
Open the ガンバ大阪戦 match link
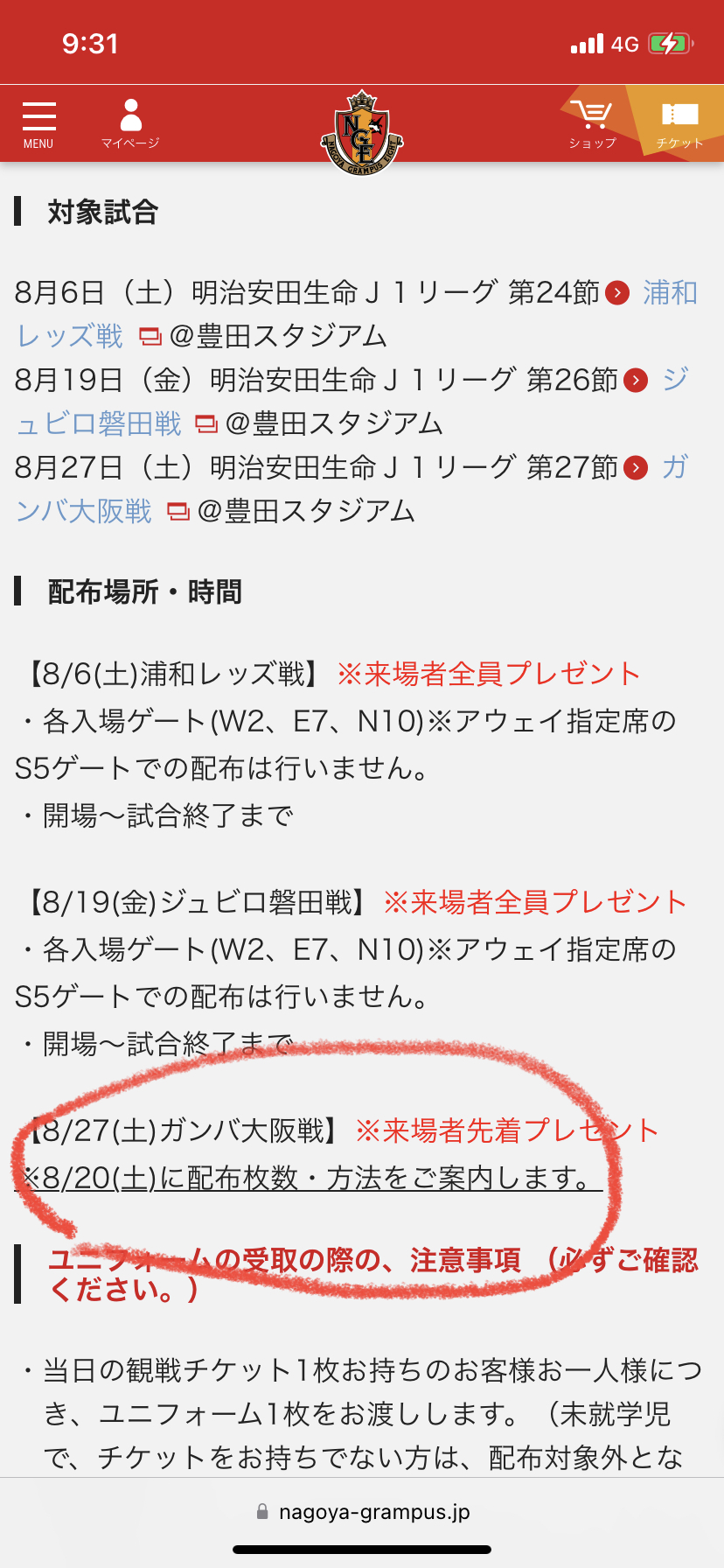coord(84,511)
